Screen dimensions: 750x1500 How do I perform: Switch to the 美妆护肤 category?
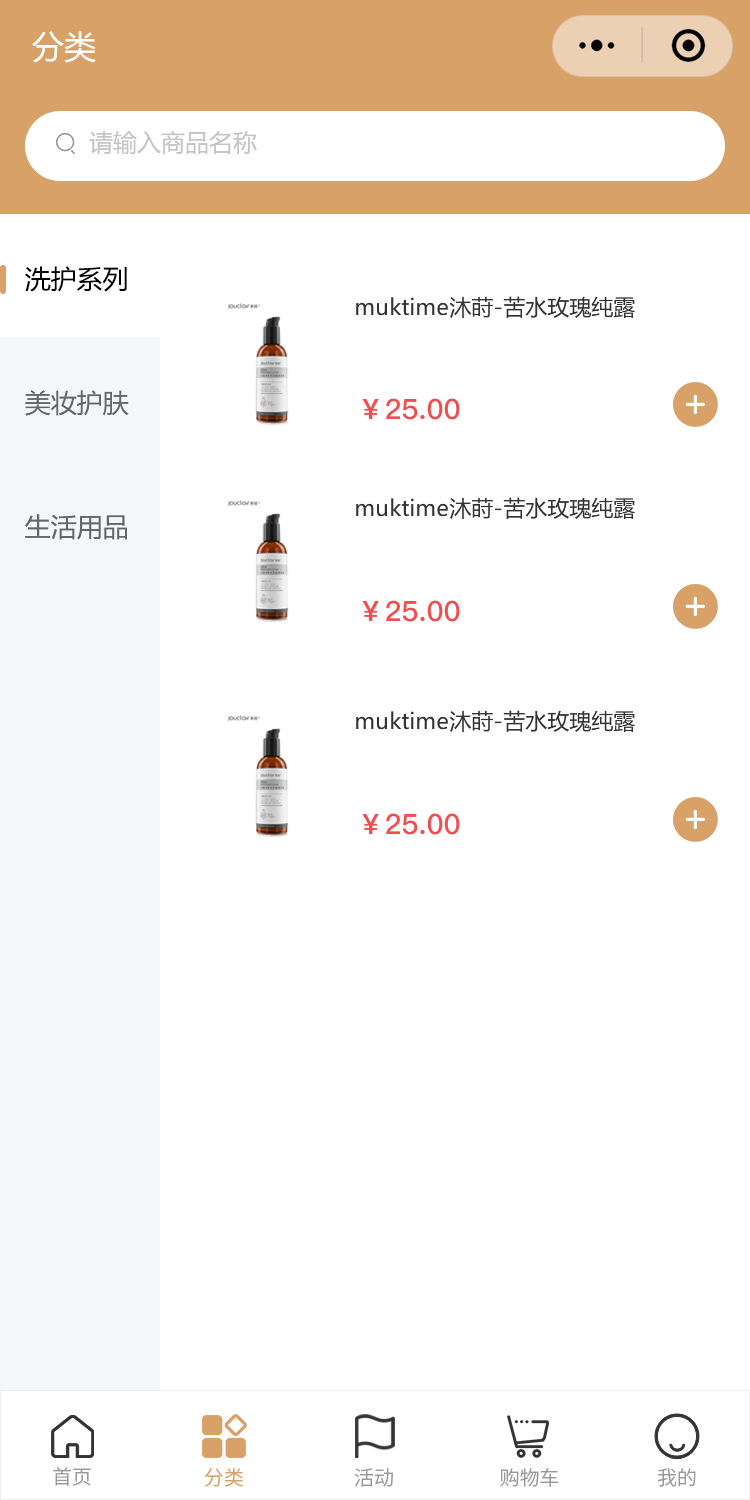pos(77,404)
